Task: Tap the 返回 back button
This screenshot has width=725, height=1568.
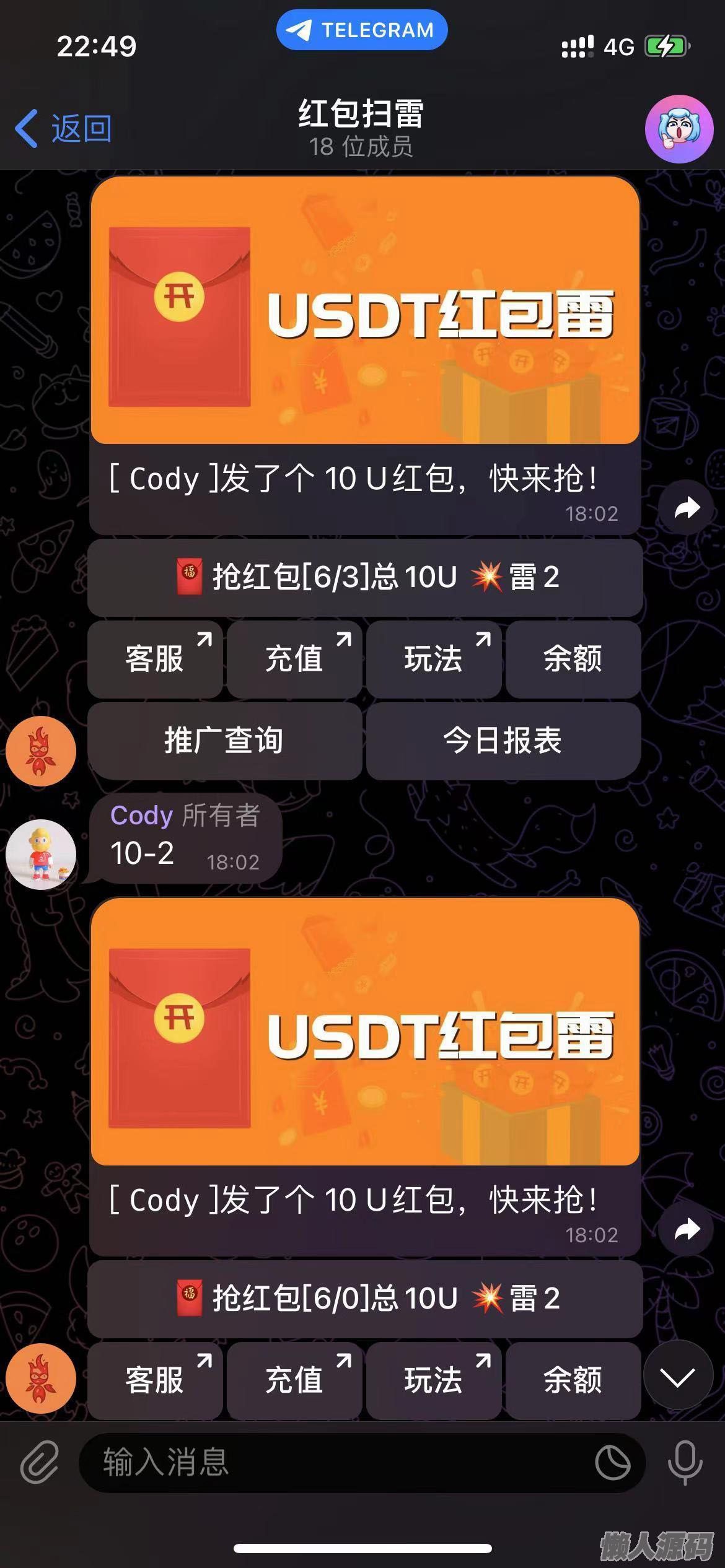Action: click(63, 129)
